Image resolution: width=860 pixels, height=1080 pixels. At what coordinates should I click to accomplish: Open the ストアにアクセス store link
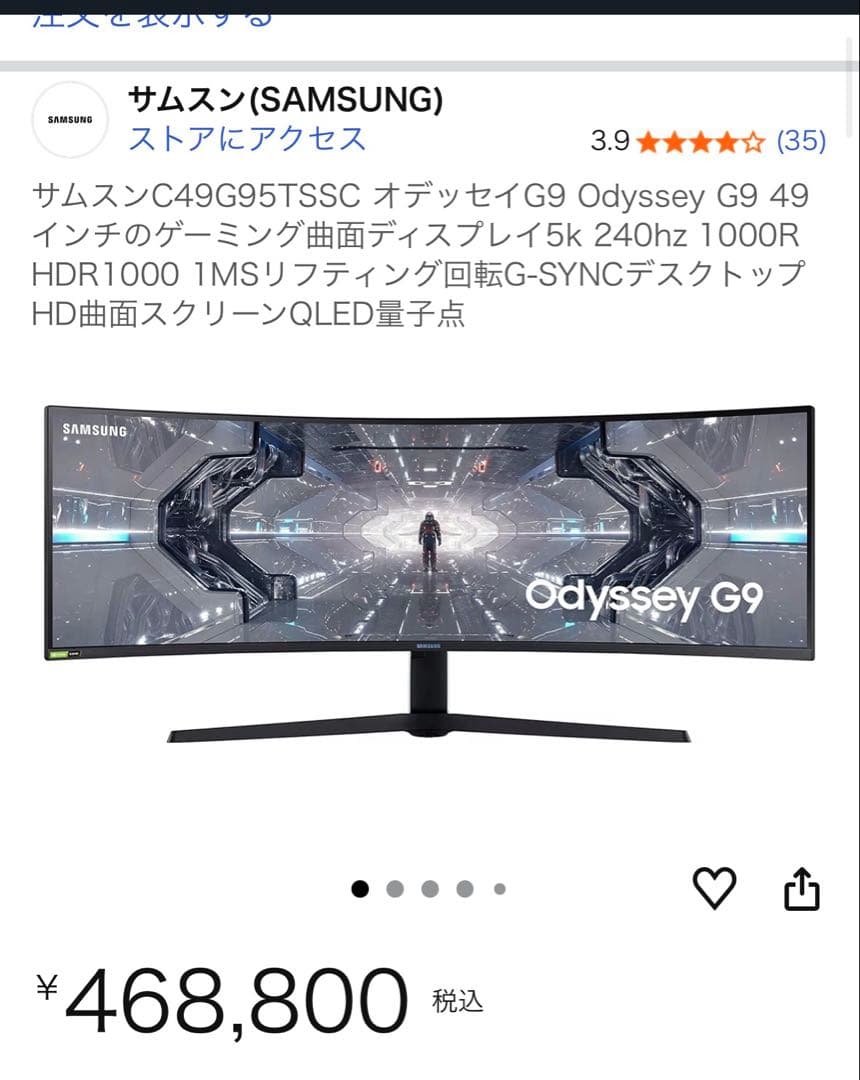coord(247,138)
